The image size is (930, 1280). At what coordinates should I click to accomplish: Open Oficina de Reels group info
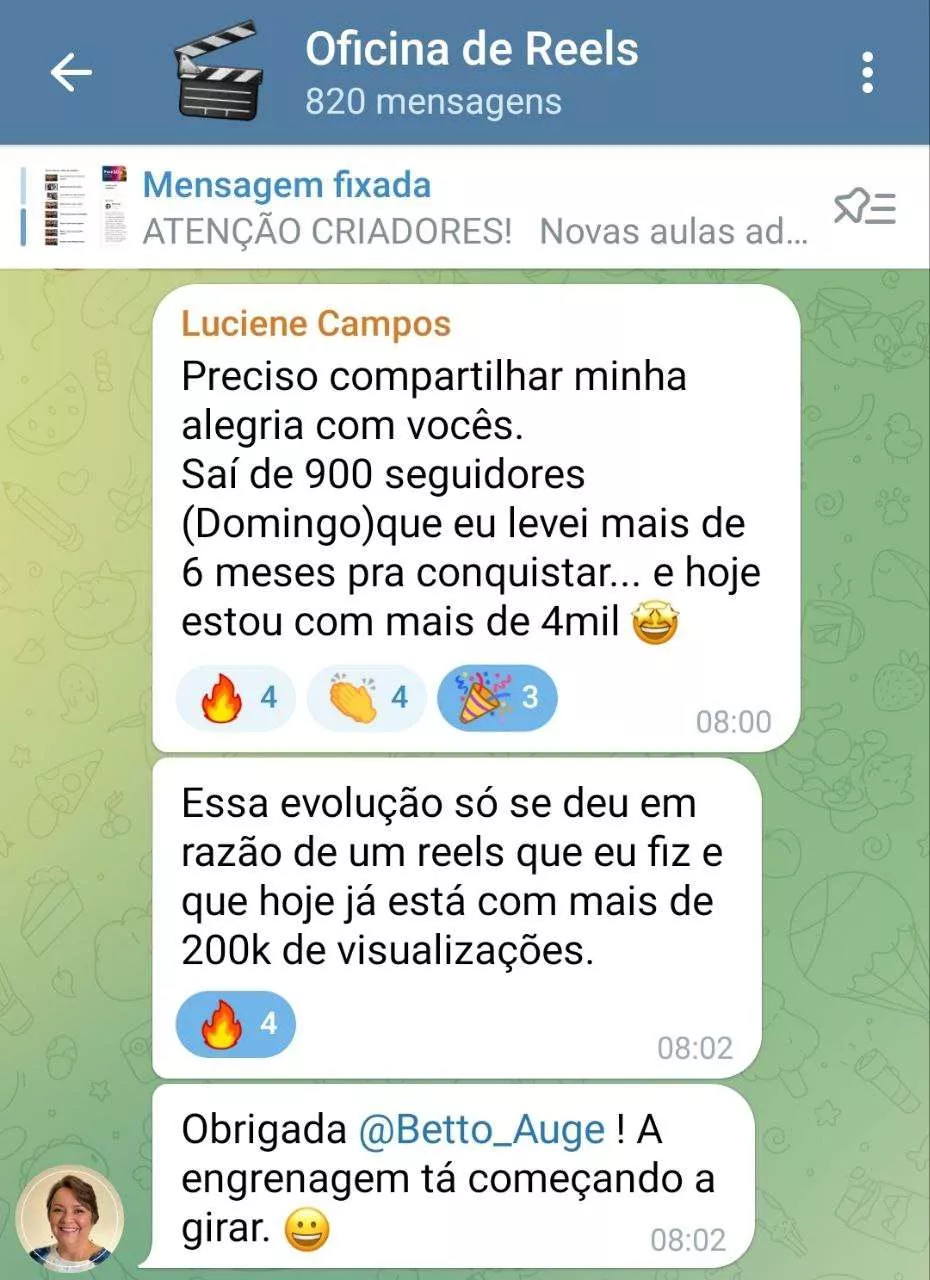(470, 72)
